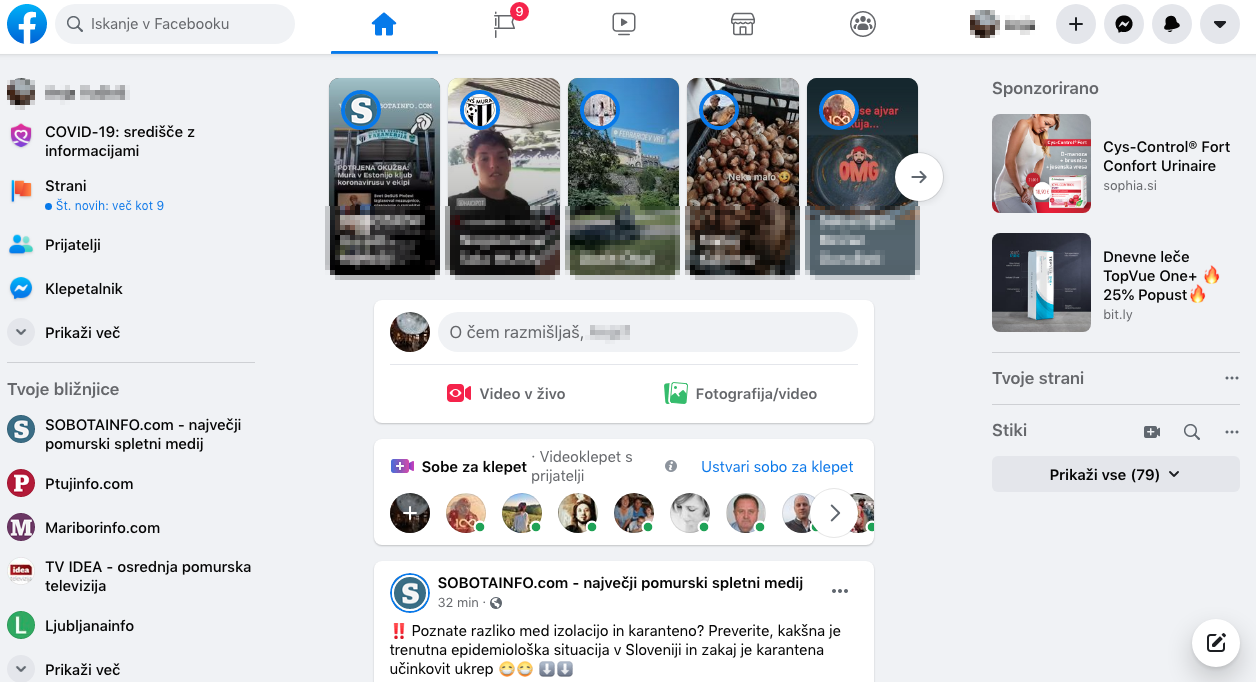Open the Watch video tab

pyautogui.click(x=624, y=24)
